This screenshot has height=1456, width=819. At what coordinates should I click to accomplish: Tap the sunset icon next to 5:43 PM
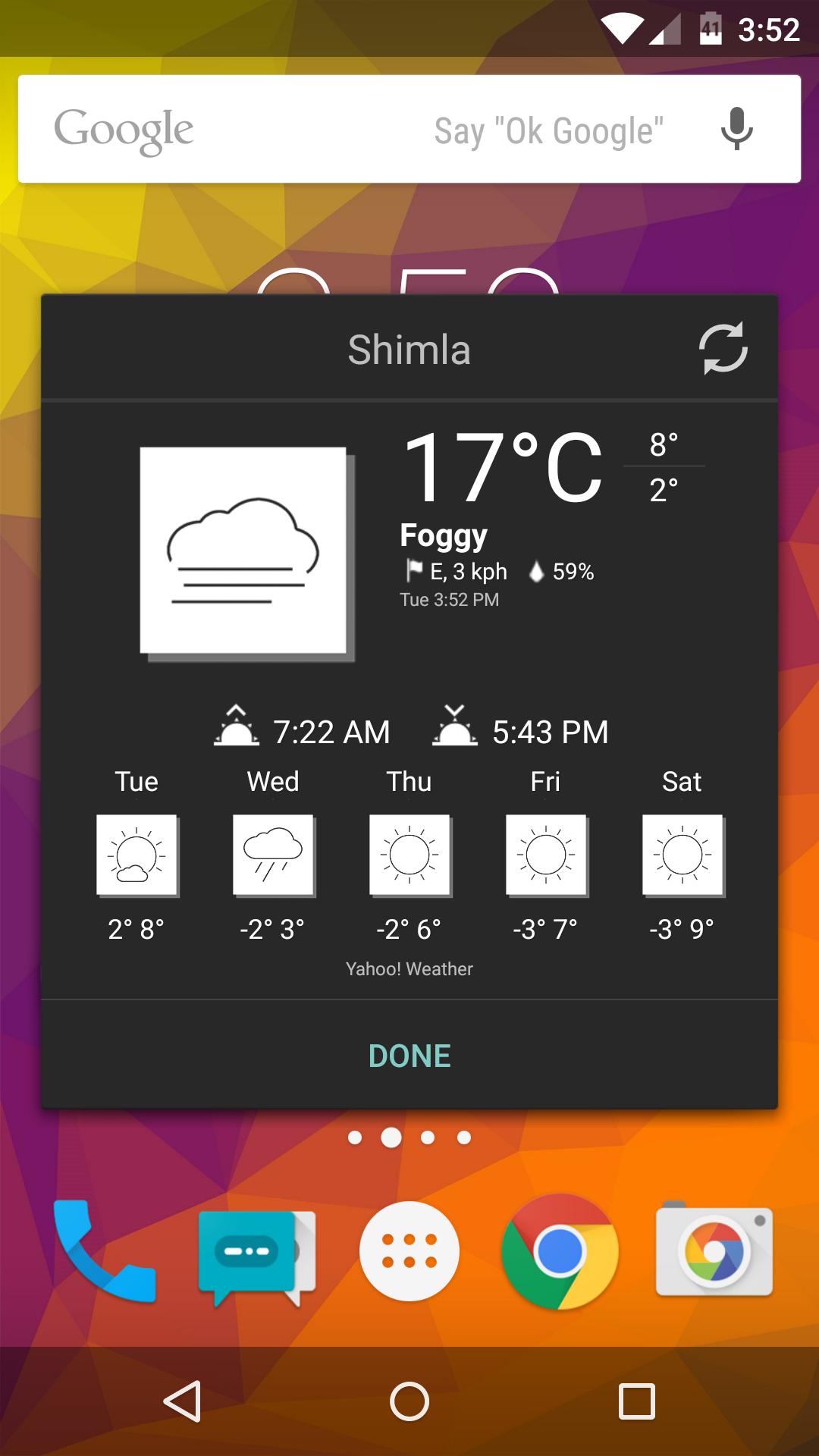(456, 726)
